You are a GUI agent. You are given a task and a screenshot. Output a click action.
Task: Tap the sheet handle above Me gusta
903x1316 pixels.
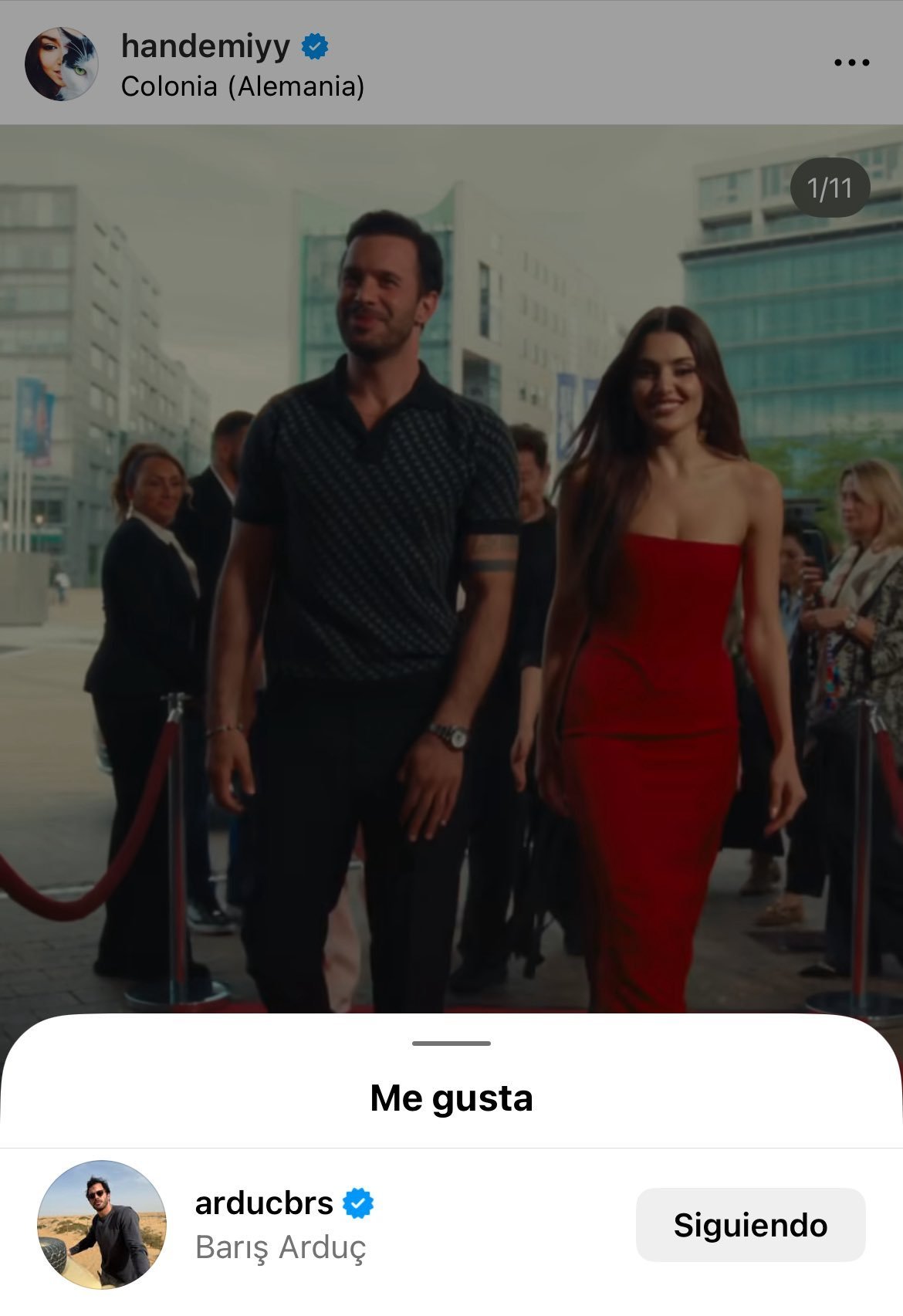(451, 1044)
